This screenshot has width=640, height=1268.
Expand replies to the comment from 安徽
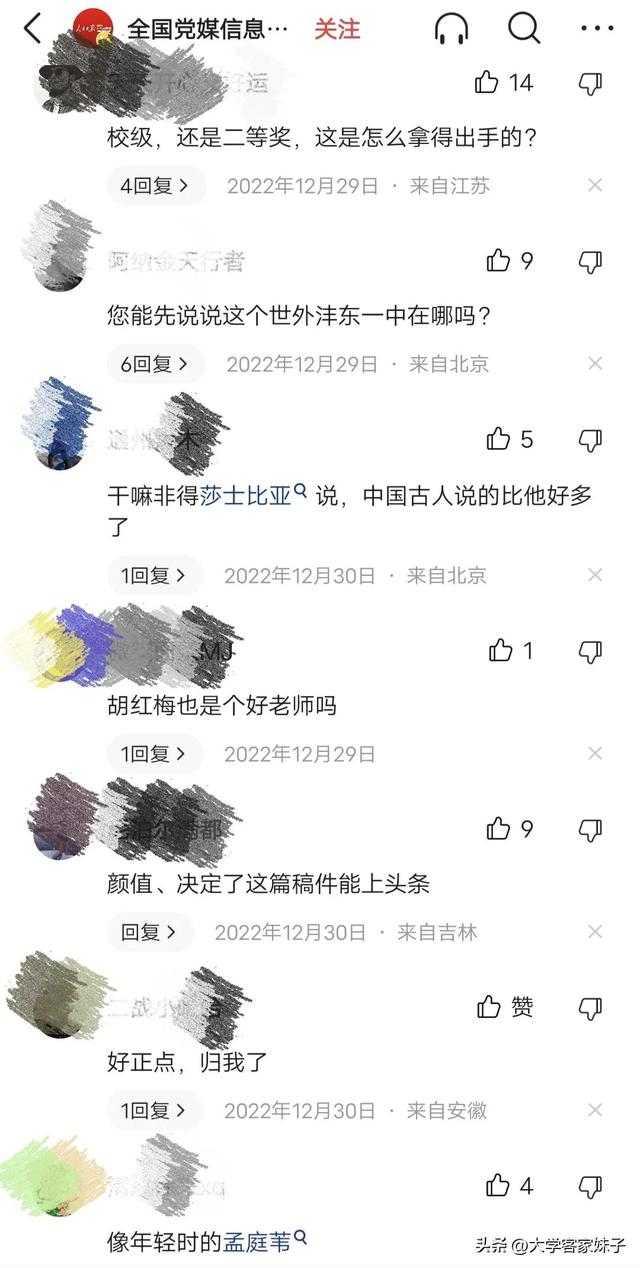(x=154, y=1111)
